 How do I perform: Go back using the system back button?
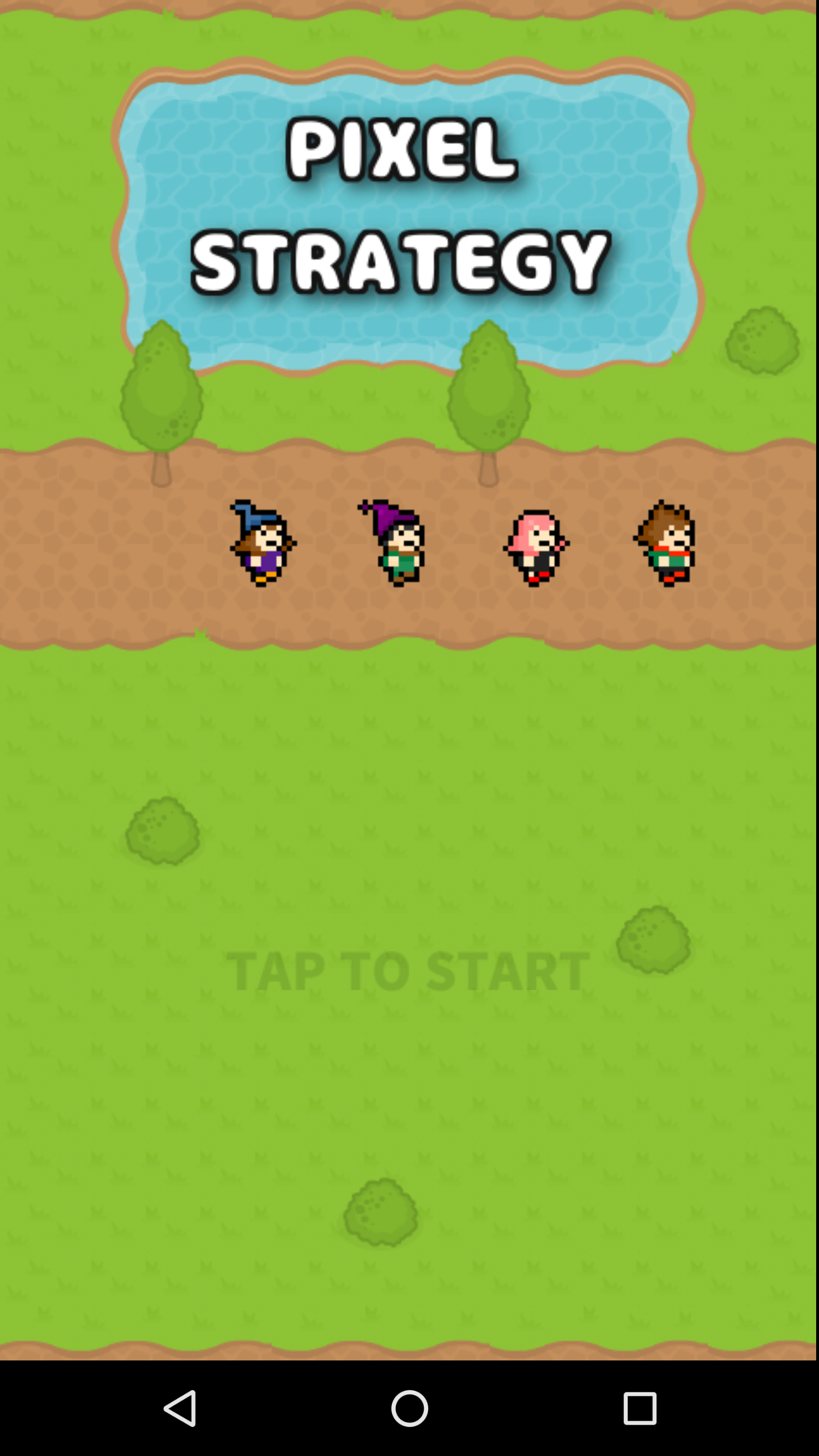tap(181, 1408)
